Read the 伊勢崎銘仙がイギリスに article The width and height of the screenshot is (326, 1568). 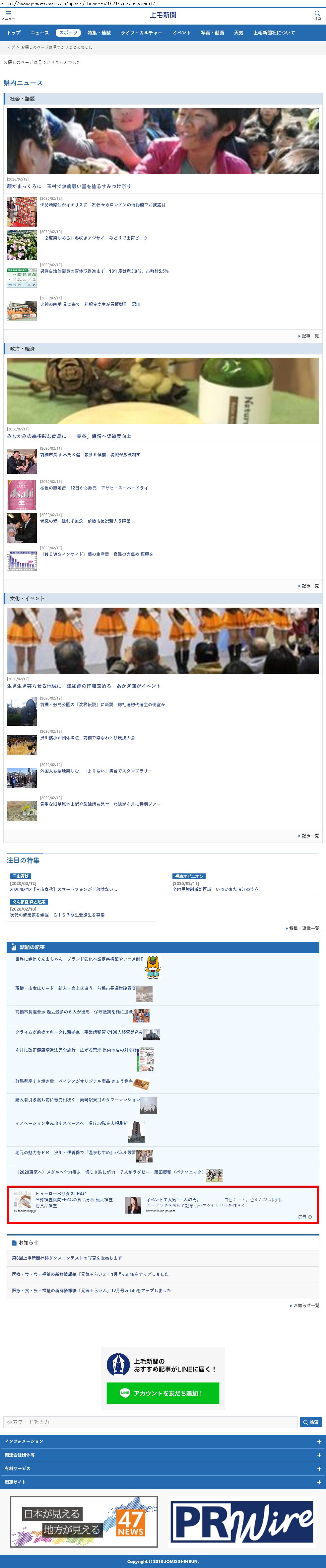[102, 205]
